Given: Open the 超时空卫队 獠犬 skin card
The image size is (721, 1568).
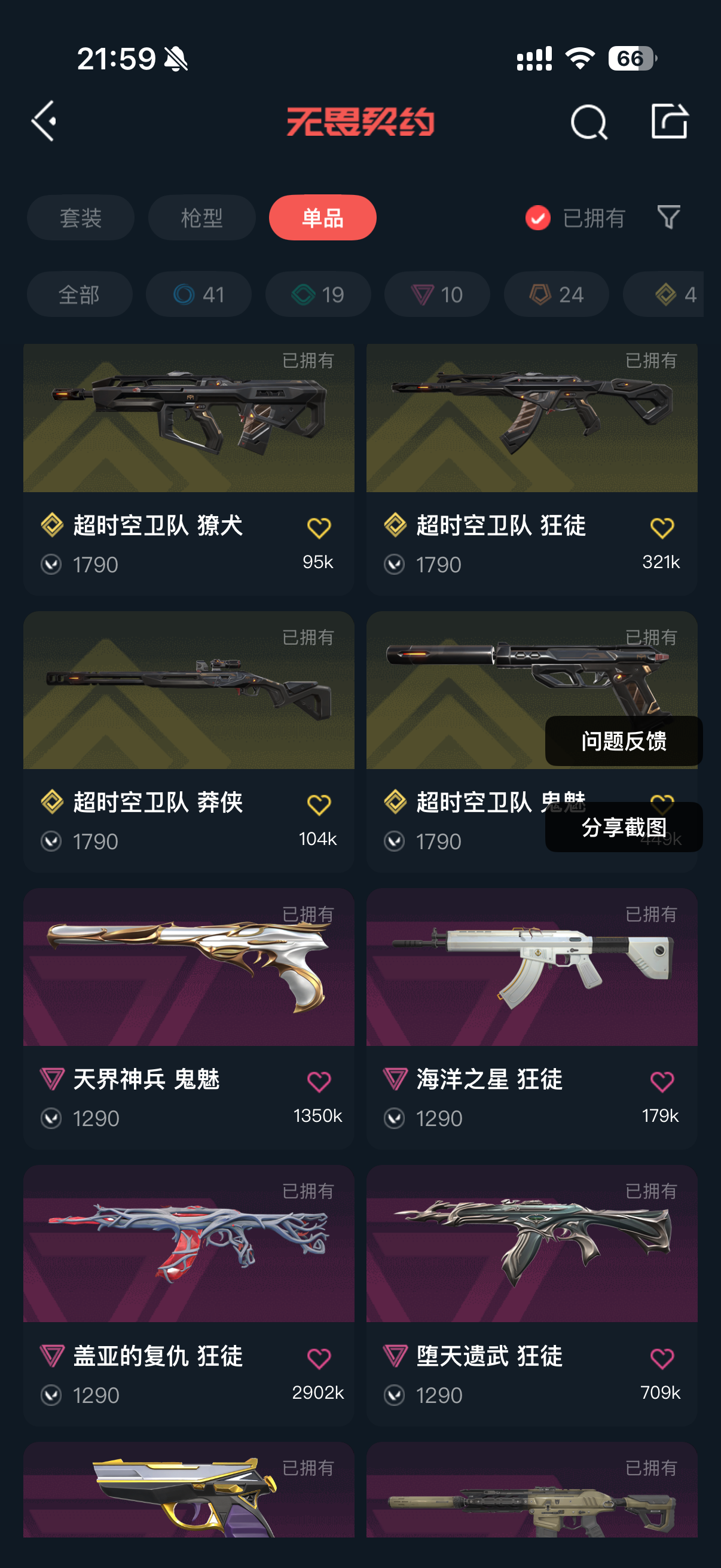Looking at the screenshot, I should (x=188, y=469).
